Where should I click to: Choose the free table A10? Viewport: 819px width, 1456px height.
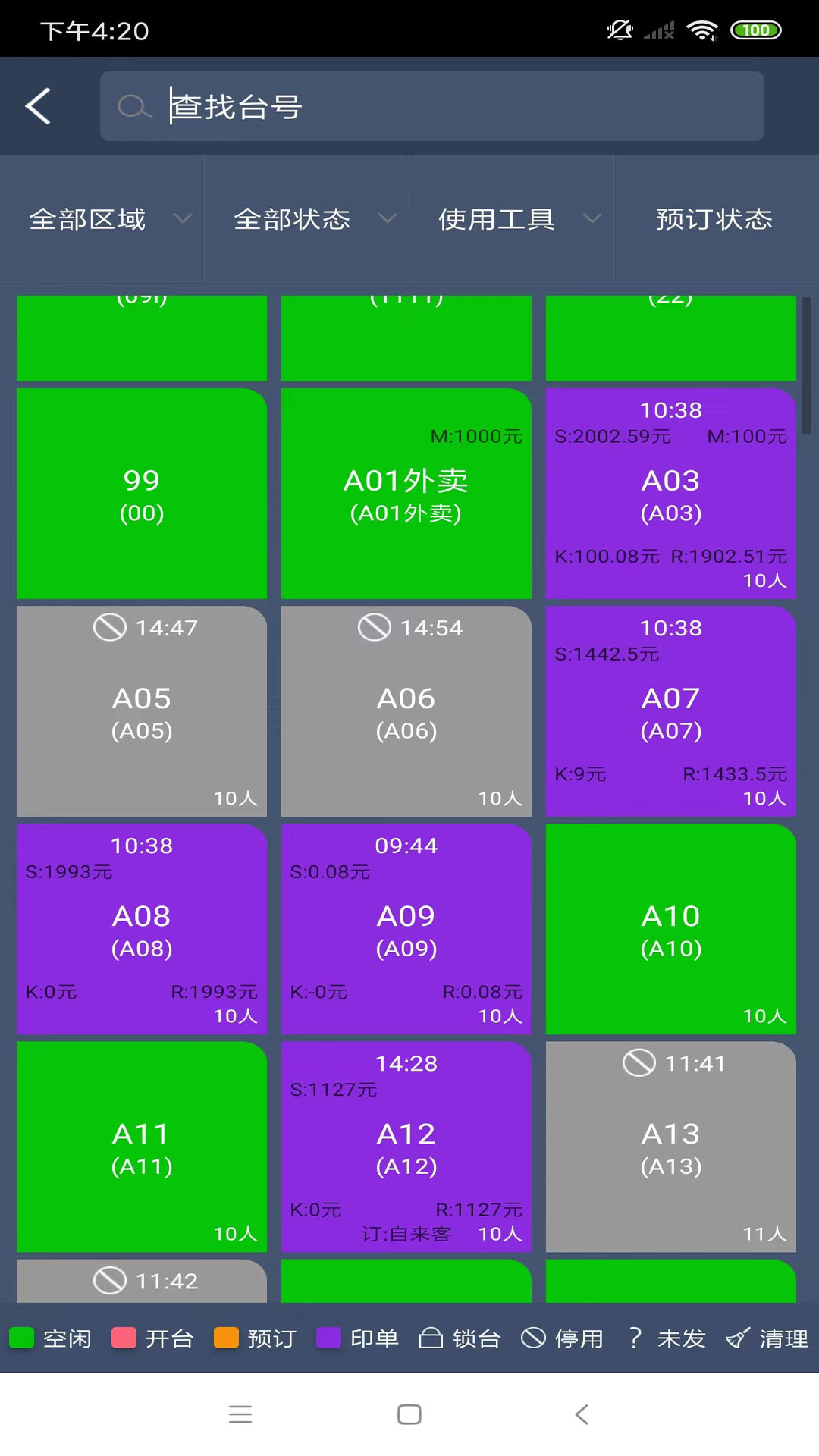[671, 930]
